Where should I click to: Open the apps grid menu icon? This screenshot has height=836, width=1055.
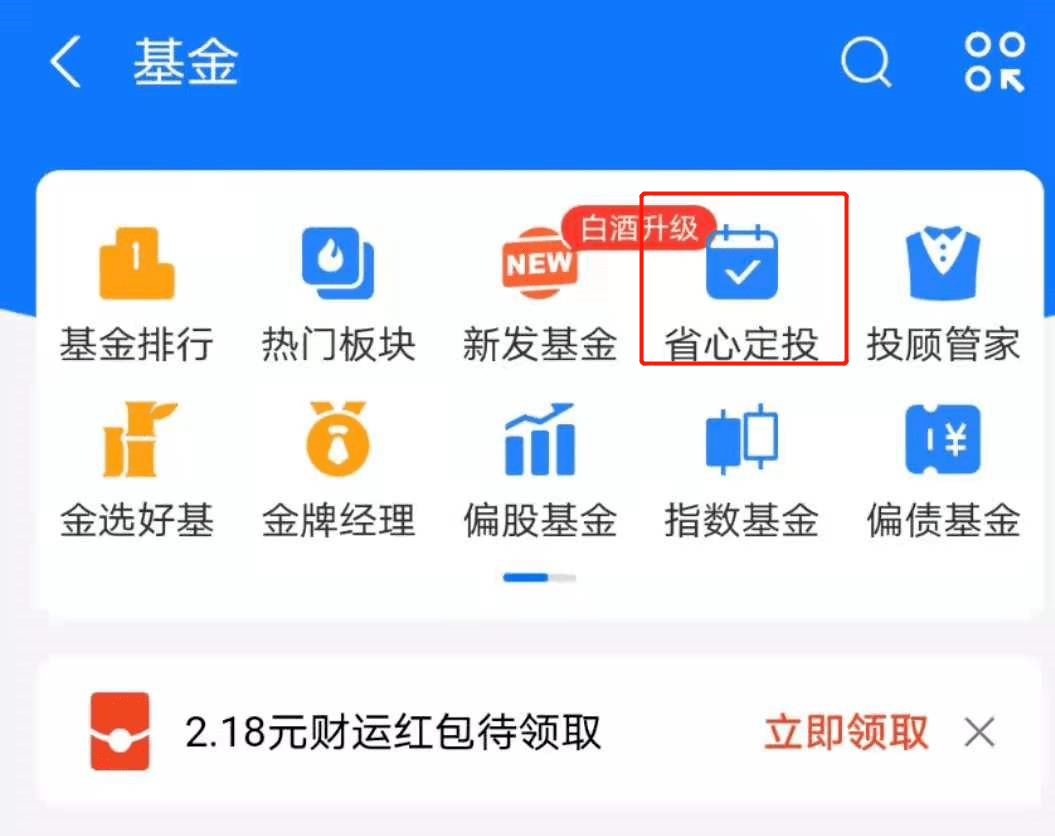[x=994, y=63]
